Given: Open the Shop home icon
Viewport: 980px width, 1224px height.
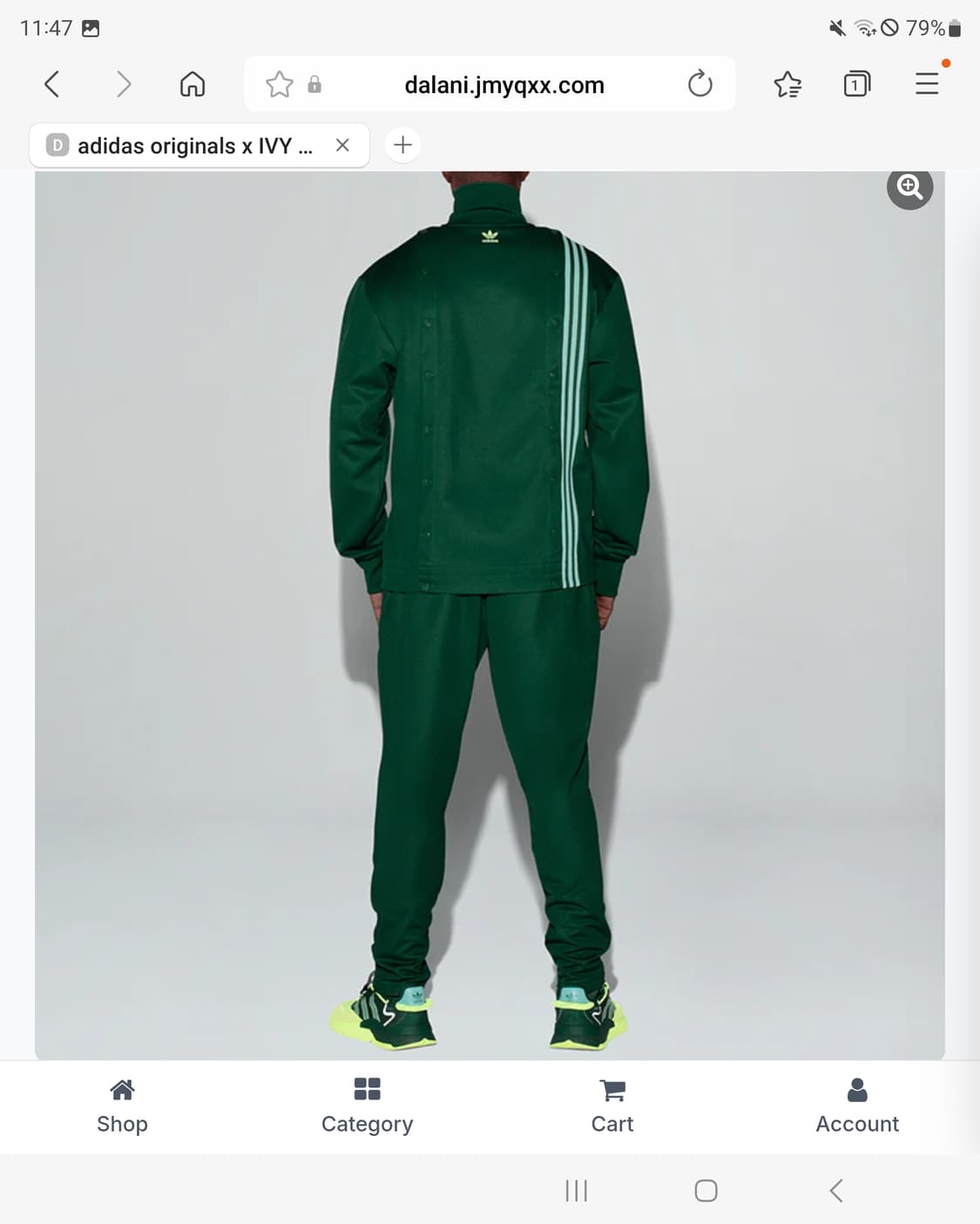Looking at the screenshot, I should (x=122, y=1090).
